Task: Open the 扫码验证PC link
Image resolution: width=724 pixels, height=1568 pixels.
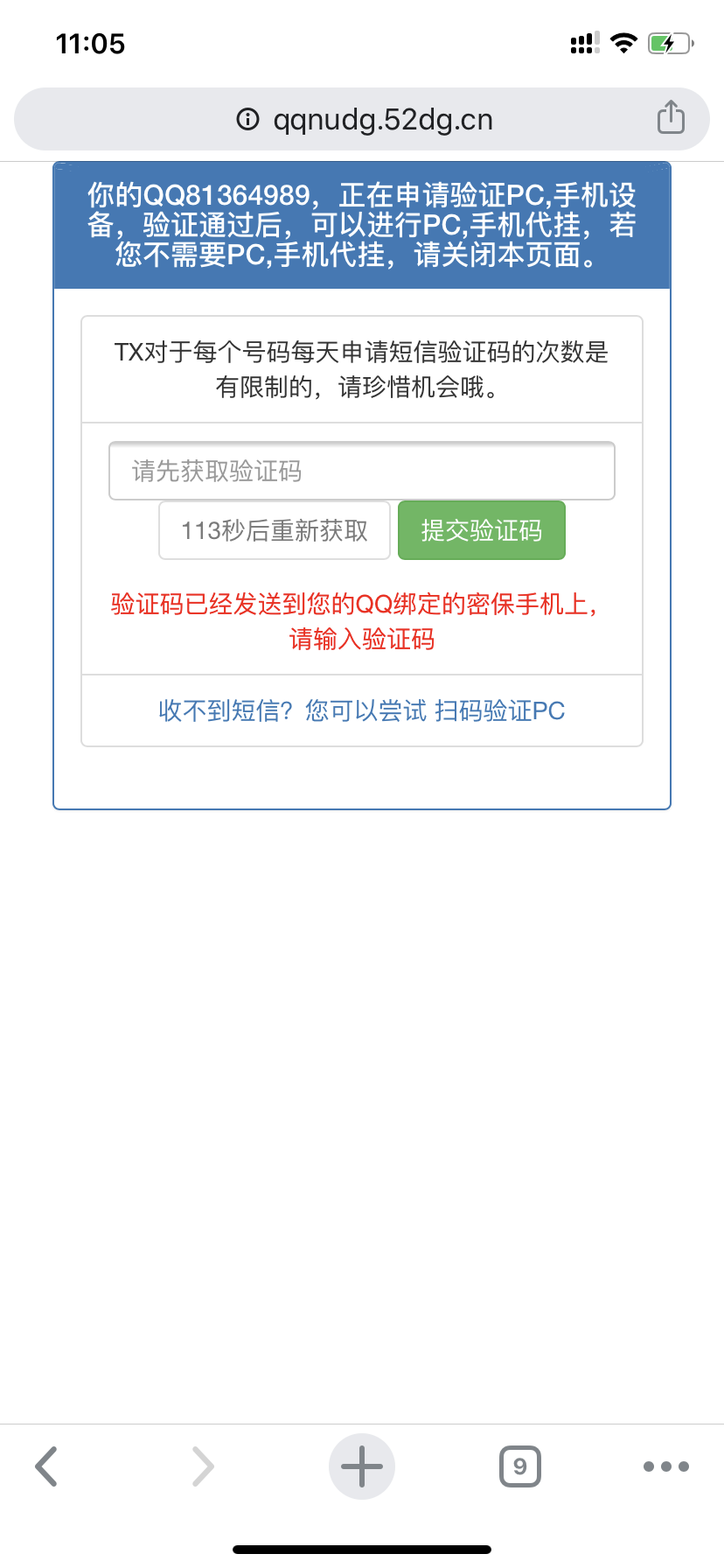Action: [x=499, y=710]
